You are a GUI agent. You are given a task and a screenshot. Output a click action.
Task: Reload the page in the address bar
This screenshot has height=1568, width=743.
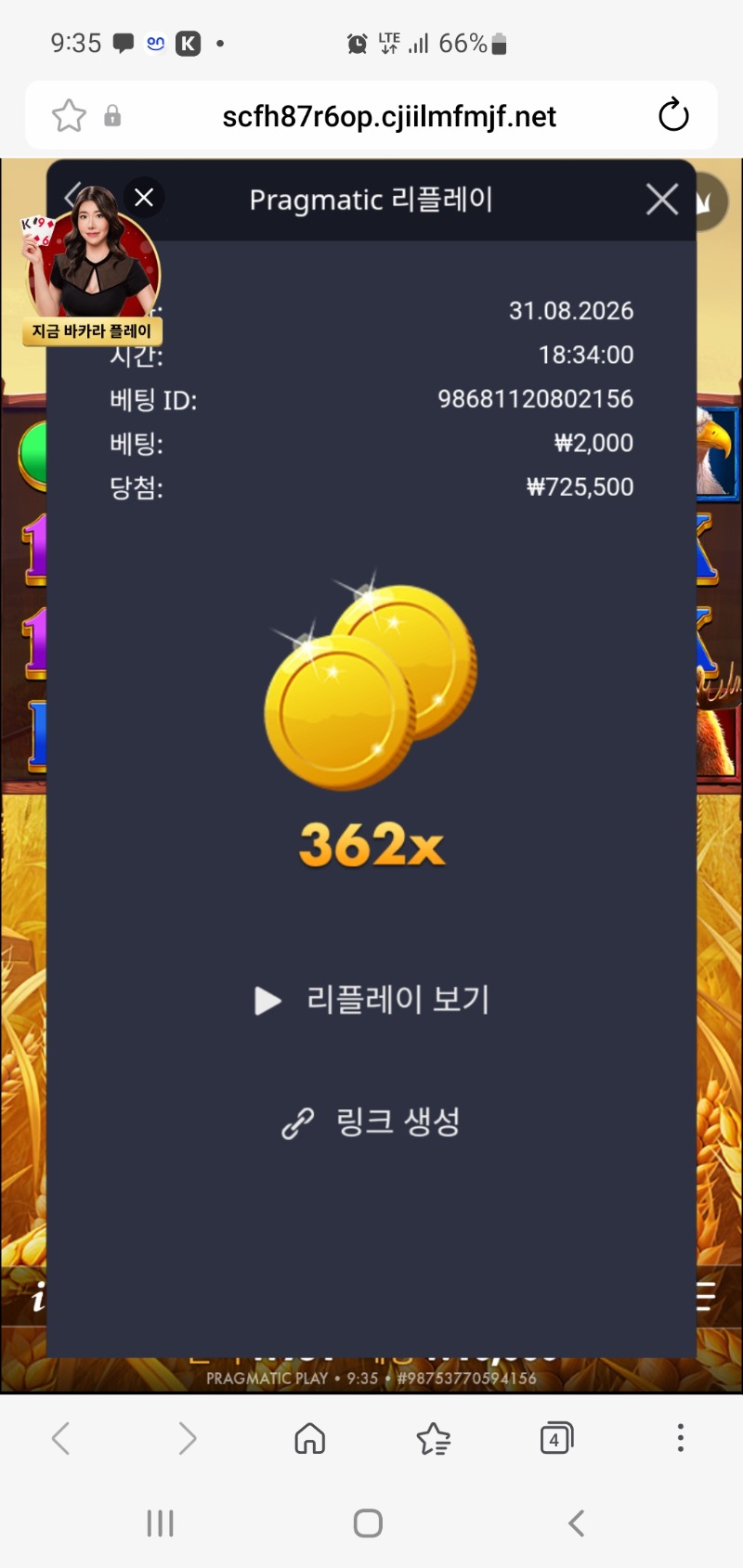point(673,116)
